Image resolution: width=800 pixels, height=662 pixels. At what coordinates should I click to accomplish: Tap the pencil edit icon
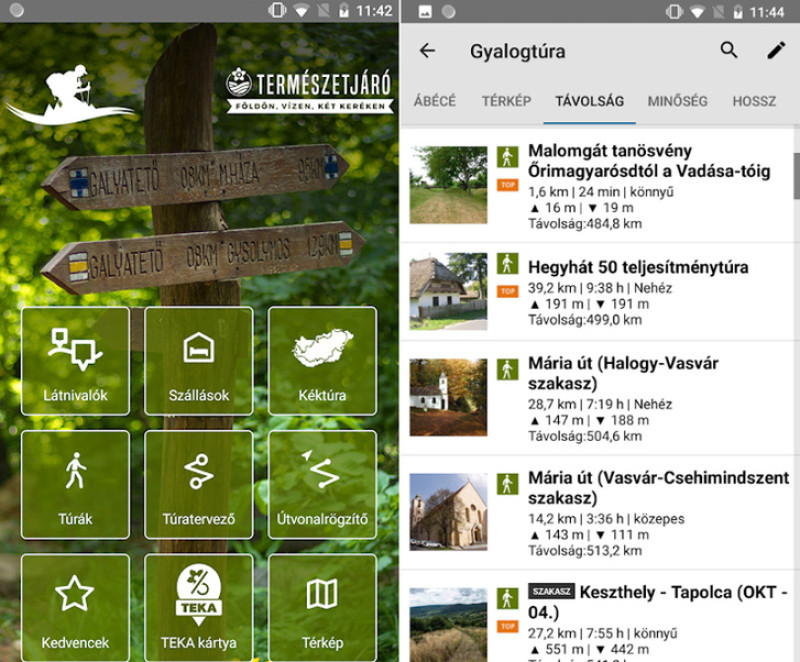click(x=776, y=50)
